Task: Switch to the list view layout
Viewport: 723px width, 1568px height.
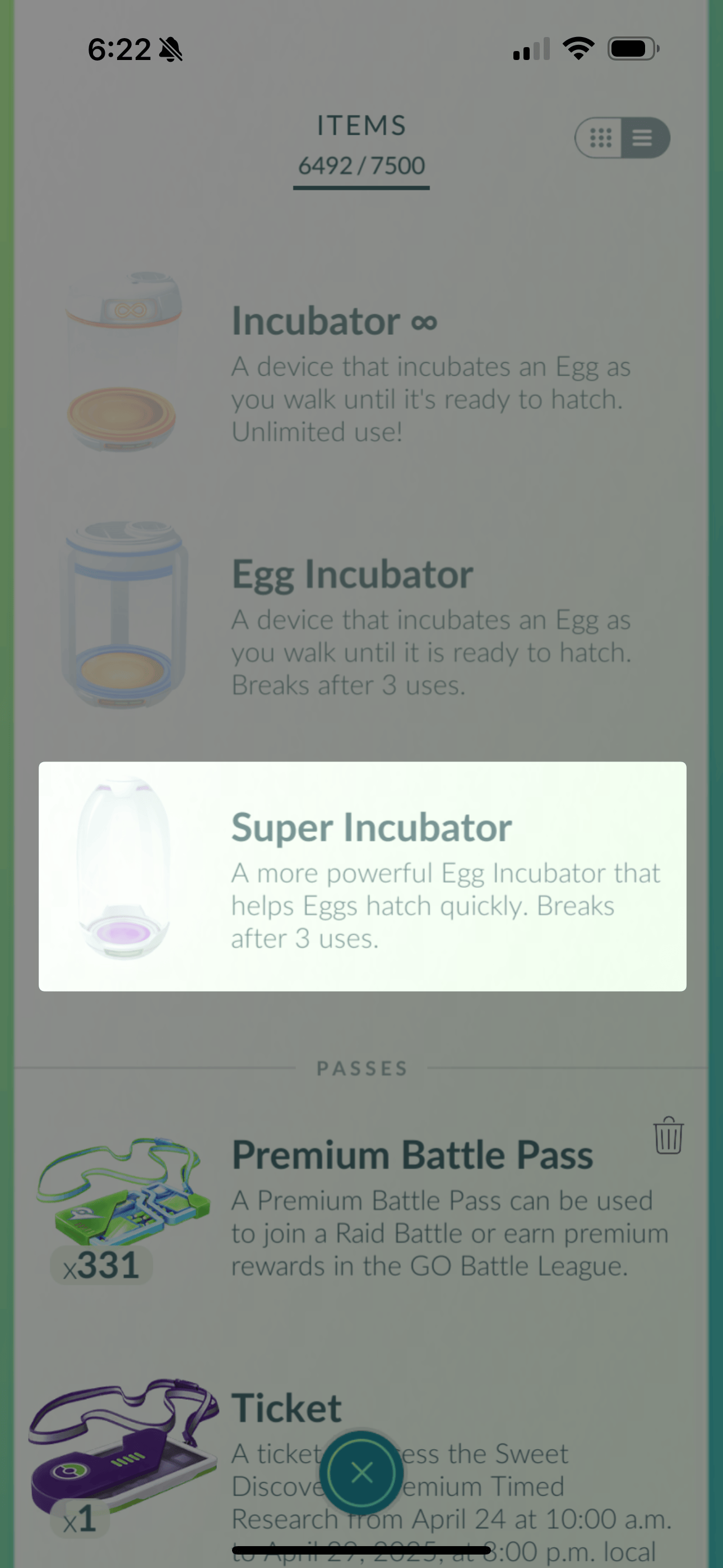Action: [643, 137]
